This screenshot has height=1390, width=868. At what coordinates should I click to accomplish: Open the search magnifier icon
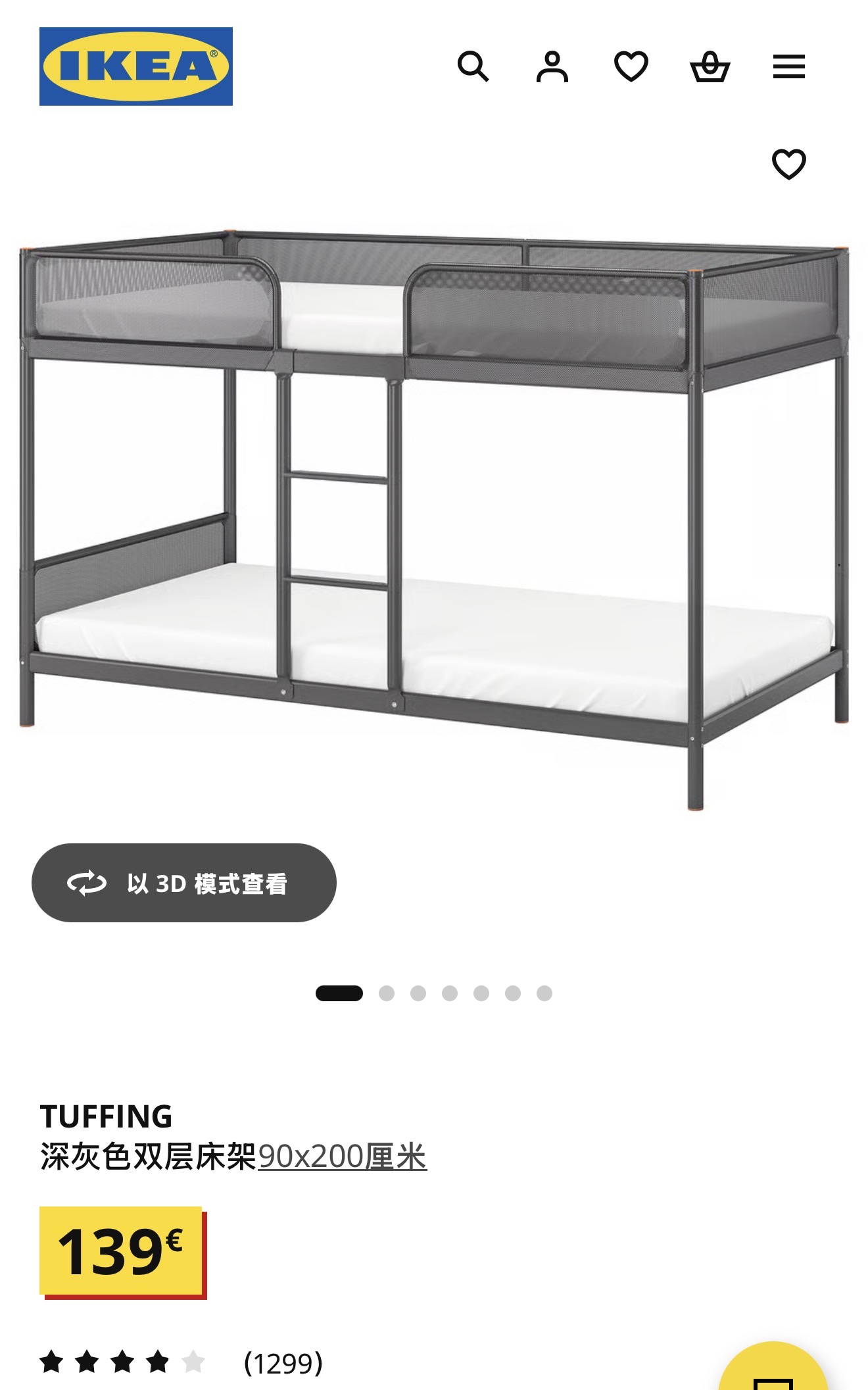coord(473,66)
